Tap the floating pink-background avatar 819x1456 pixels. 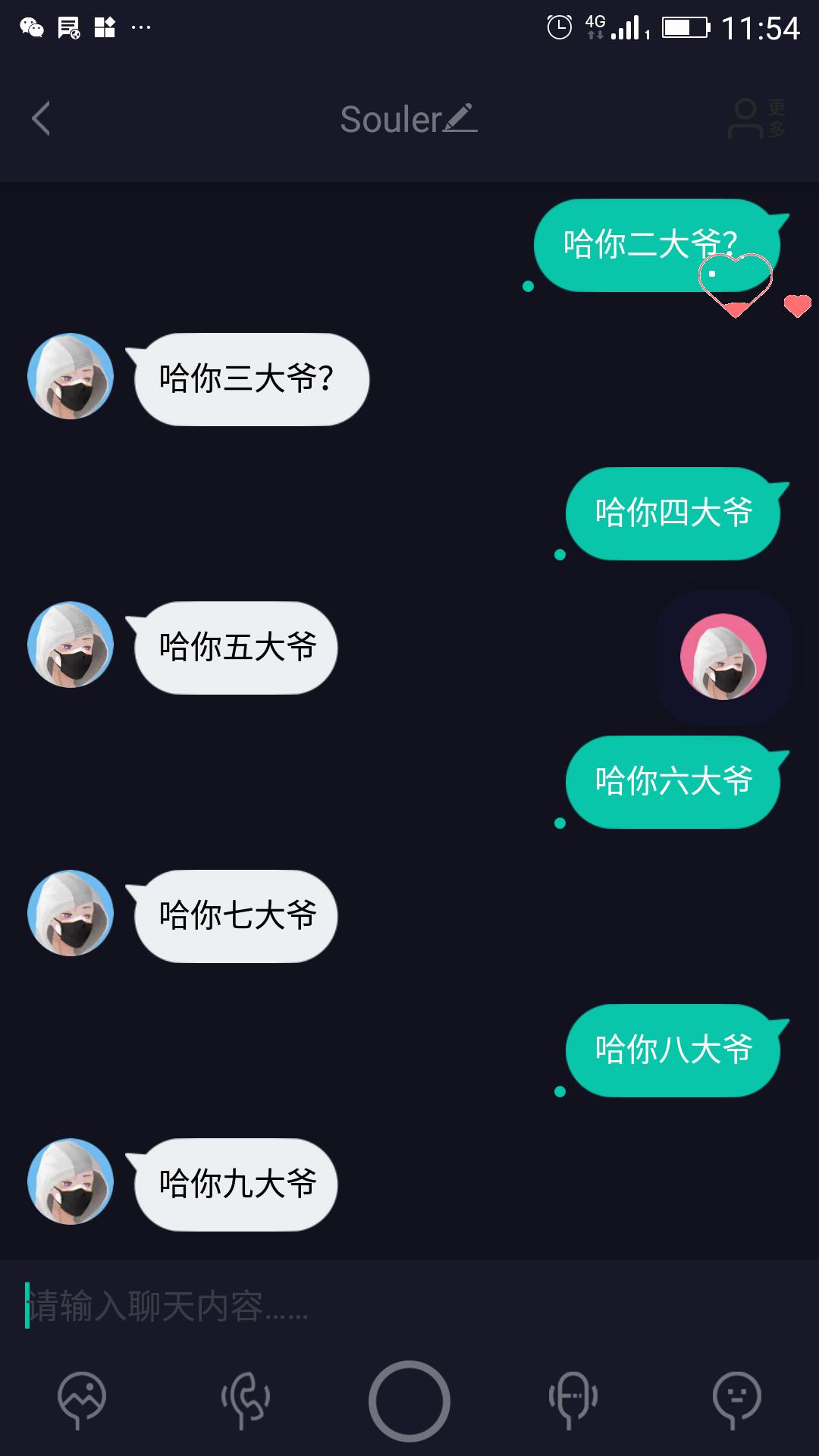point(723,657)
